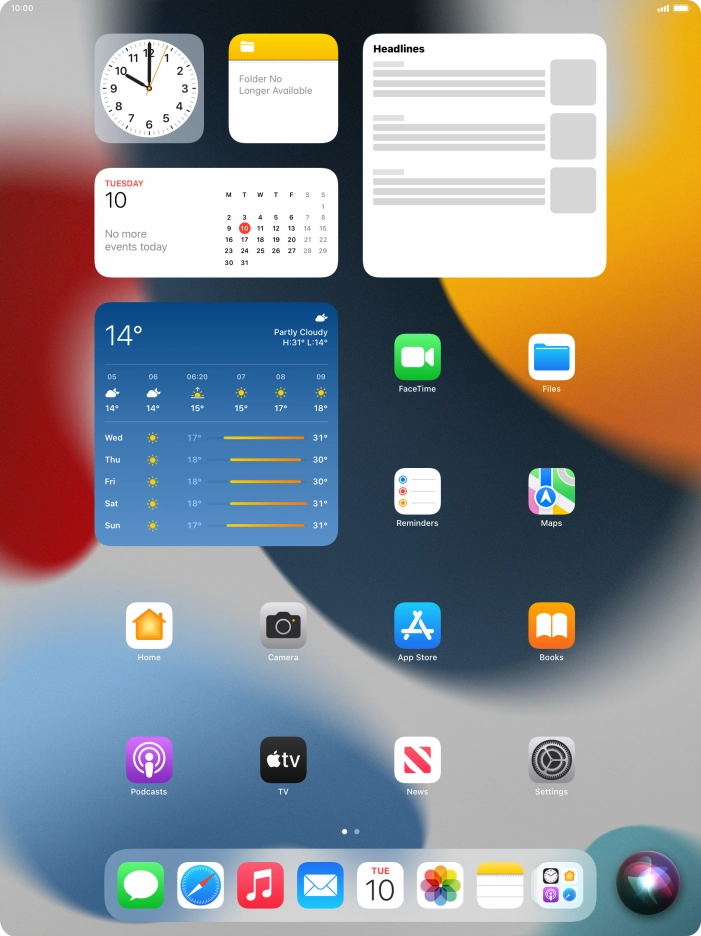Open the Apple TV app
The height and width of the screenshot is (936, 701).
pyautogui.click(x=283, y=760)
